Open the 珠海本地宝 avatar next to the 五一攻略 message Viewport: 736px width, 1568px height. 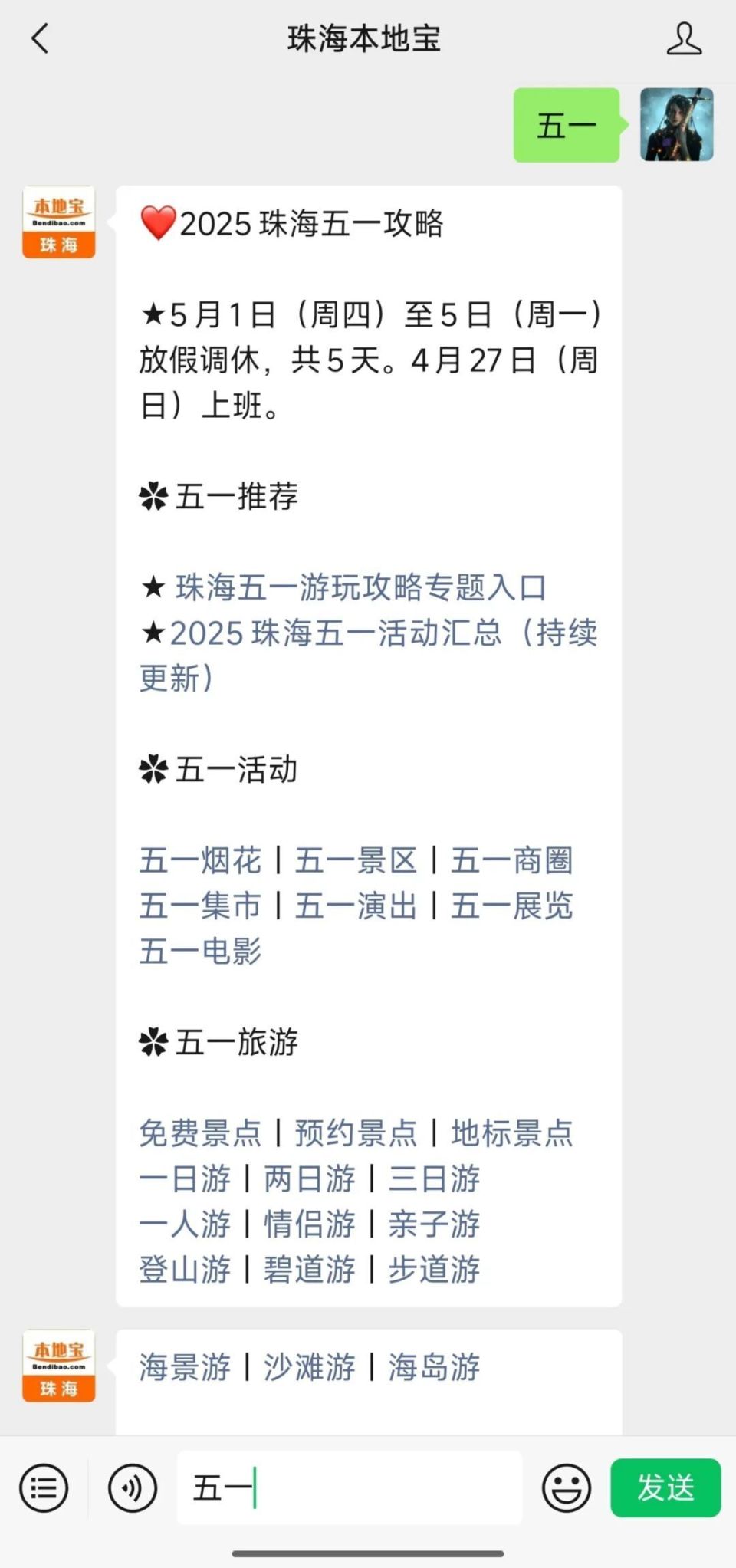pyautogui.click(x=59, y=222)
